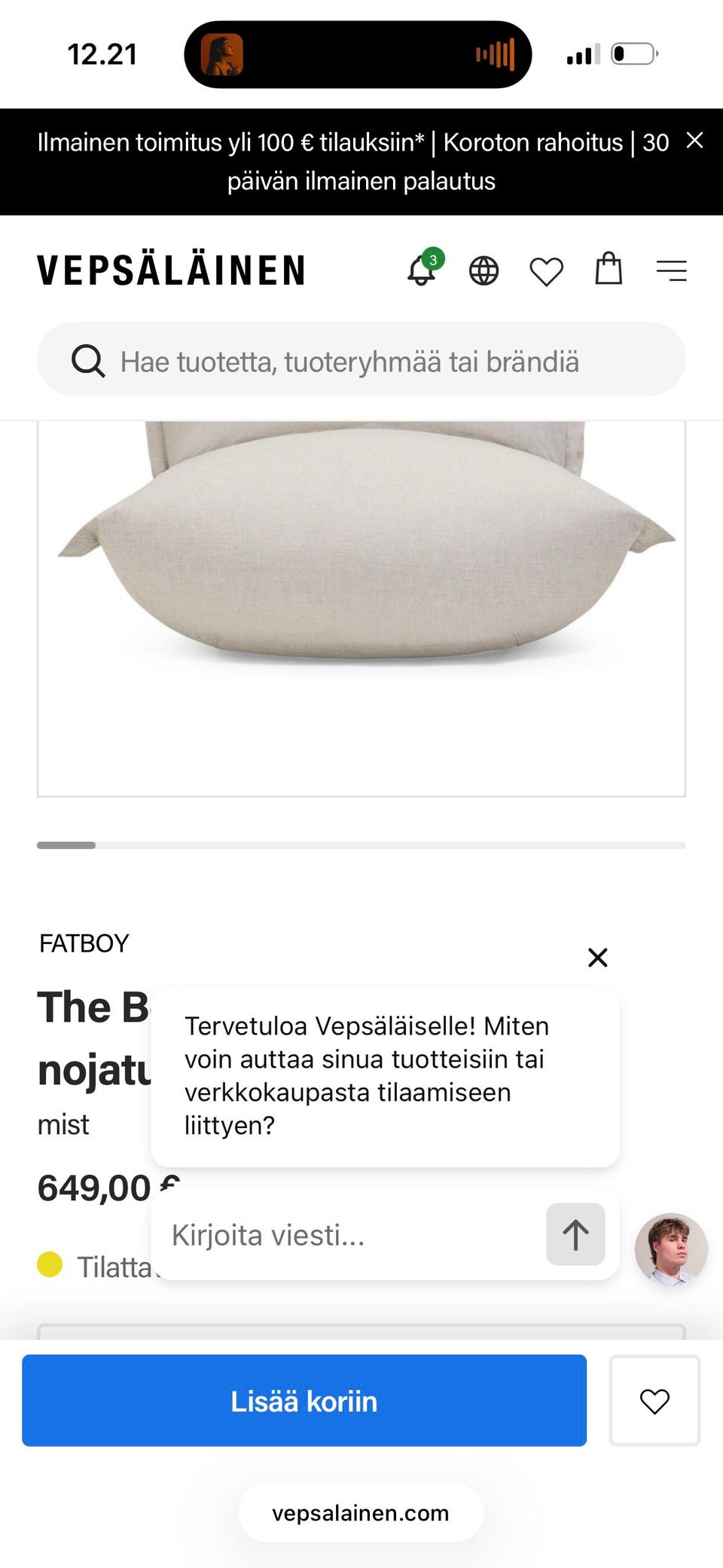The height and width of the screenshot is (1568, 723).
Task: Open the FATBOY brand page
Action: pyautogui.click(x=84, y=943)
